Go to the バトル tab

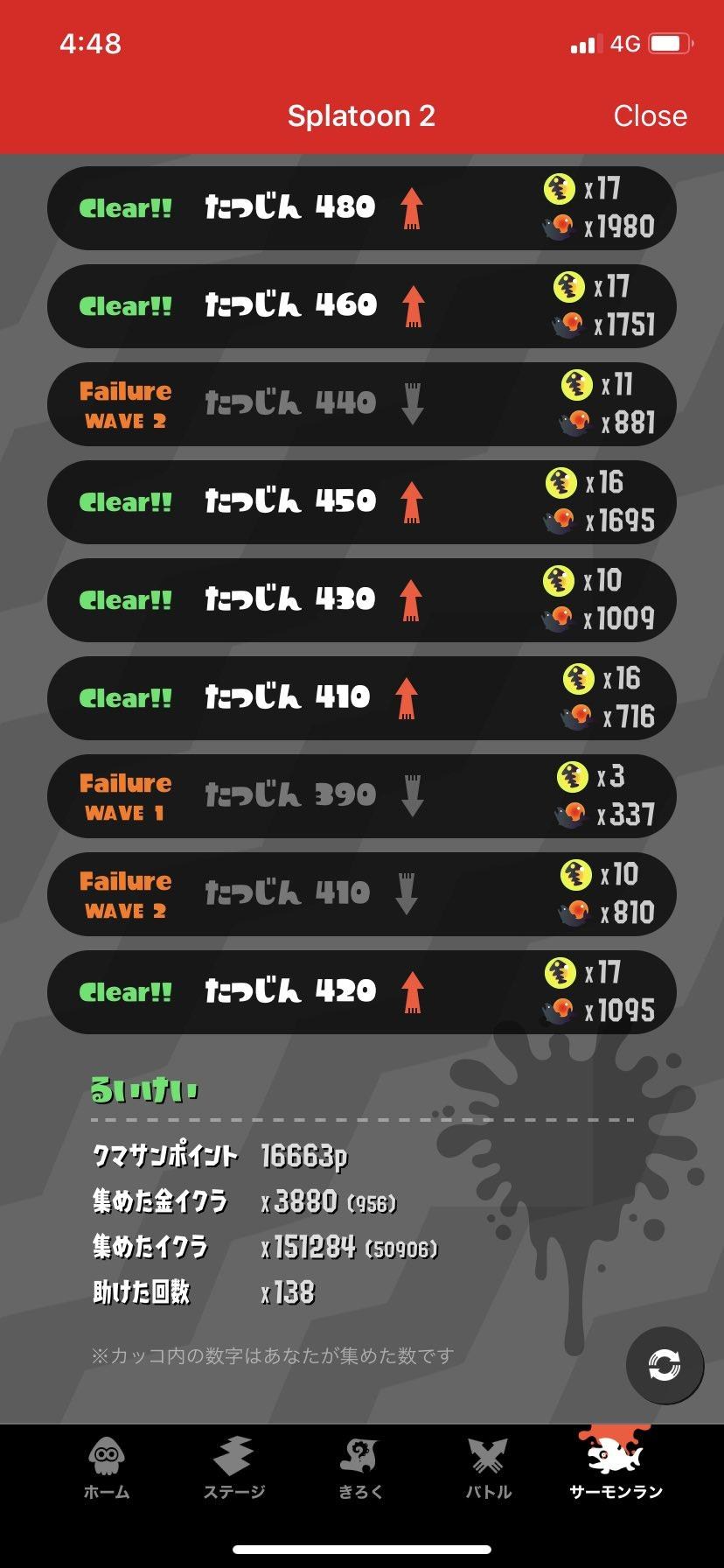point(488,1469)
